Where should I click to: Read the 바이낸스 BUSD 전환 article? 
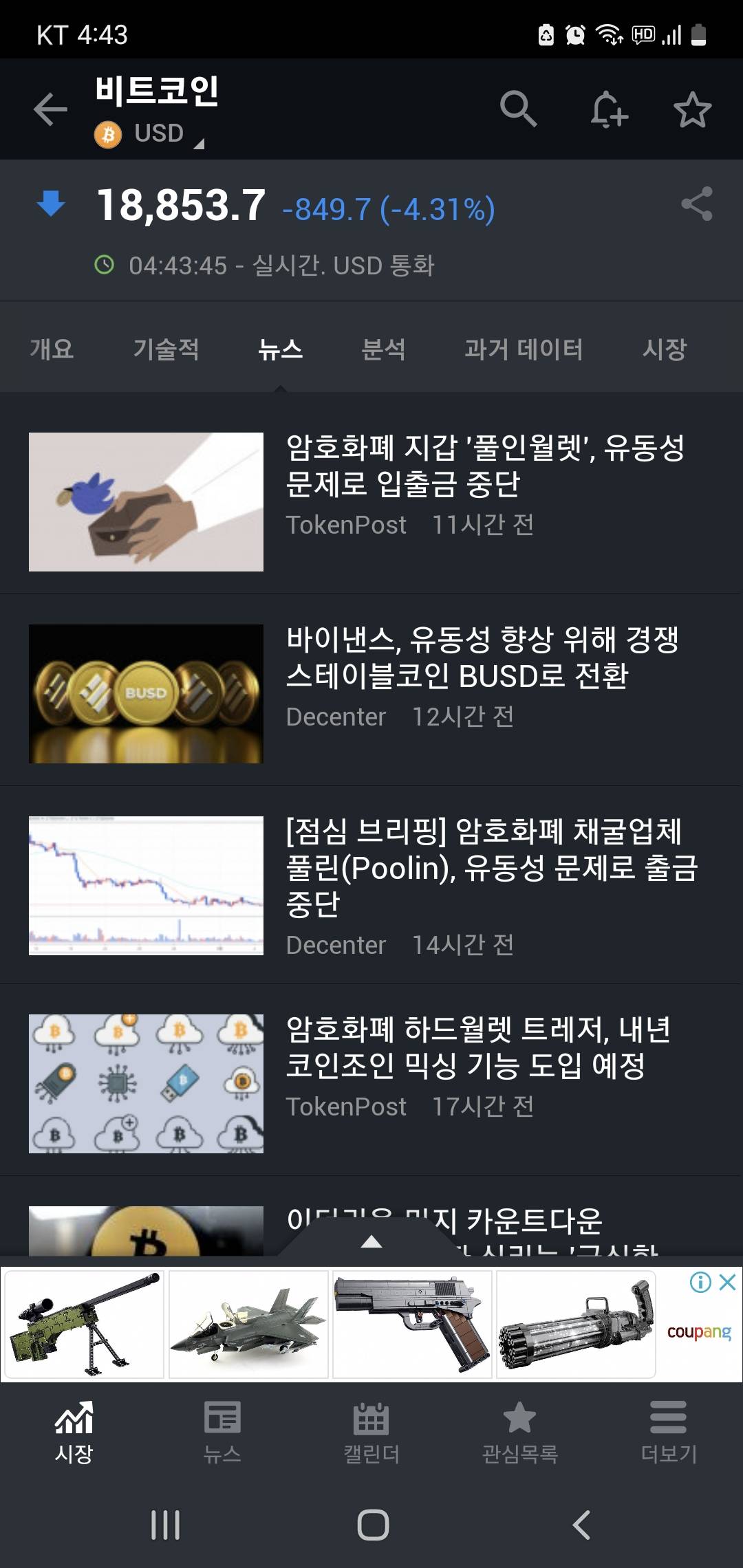[482, 658]
